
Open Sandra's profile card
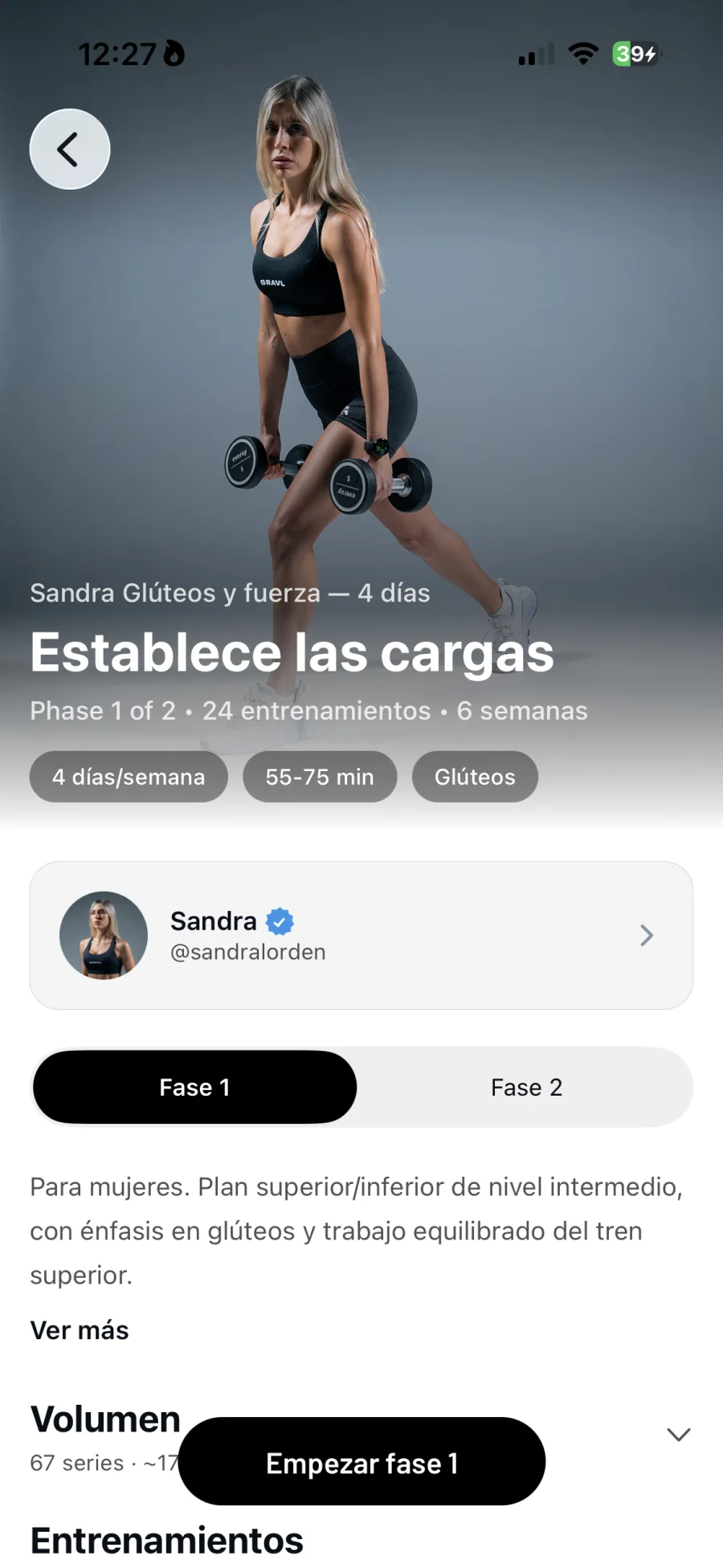pos(361,935)
